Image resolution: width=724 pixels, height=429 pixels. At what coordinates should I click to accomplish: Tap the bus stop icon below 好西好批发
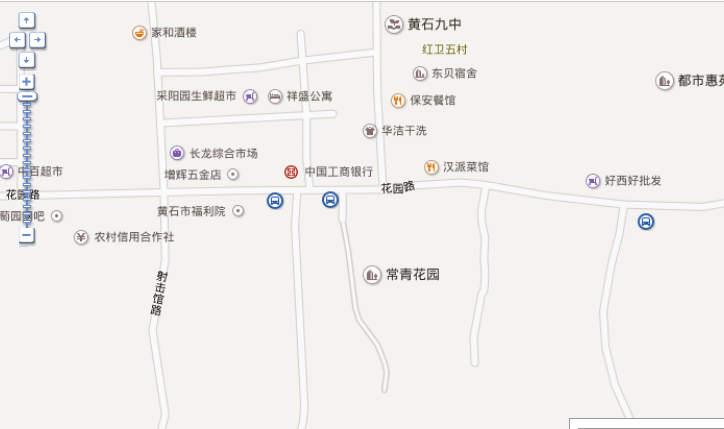[x=646, y=221]
